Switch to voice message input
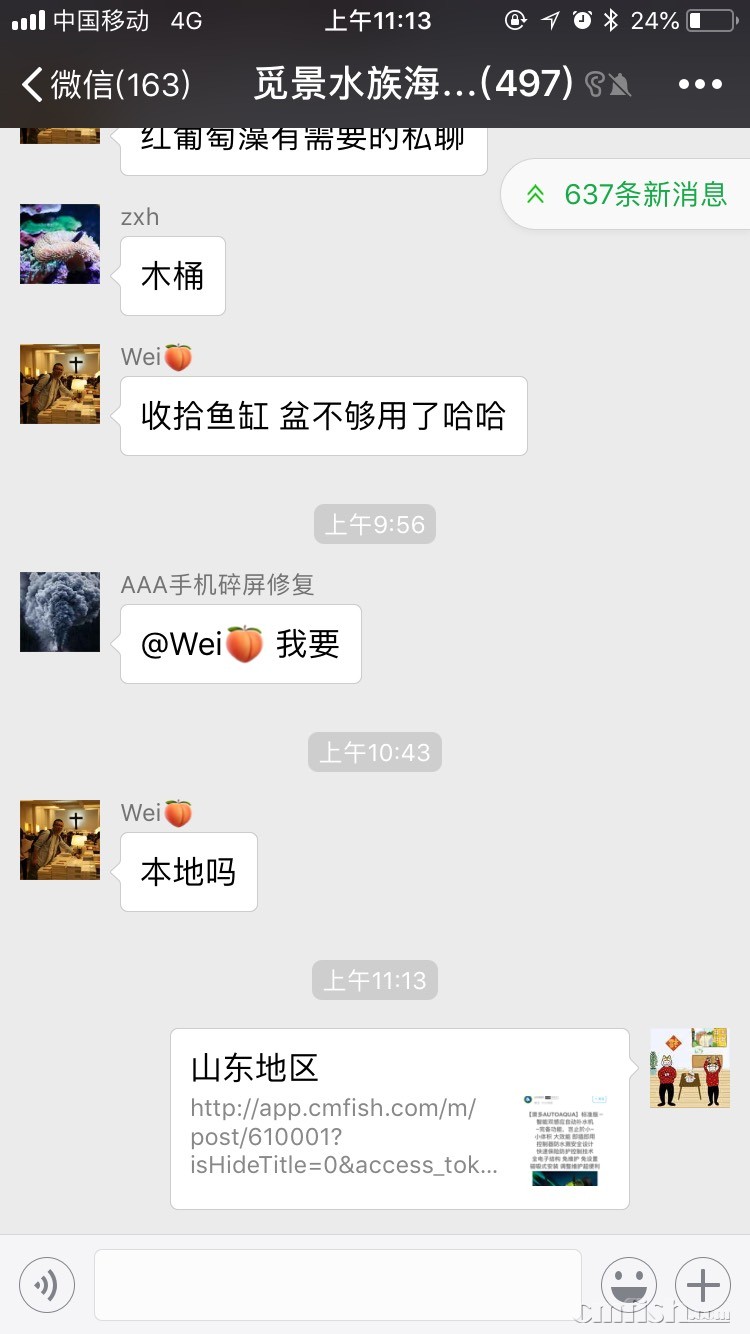 47,1284
